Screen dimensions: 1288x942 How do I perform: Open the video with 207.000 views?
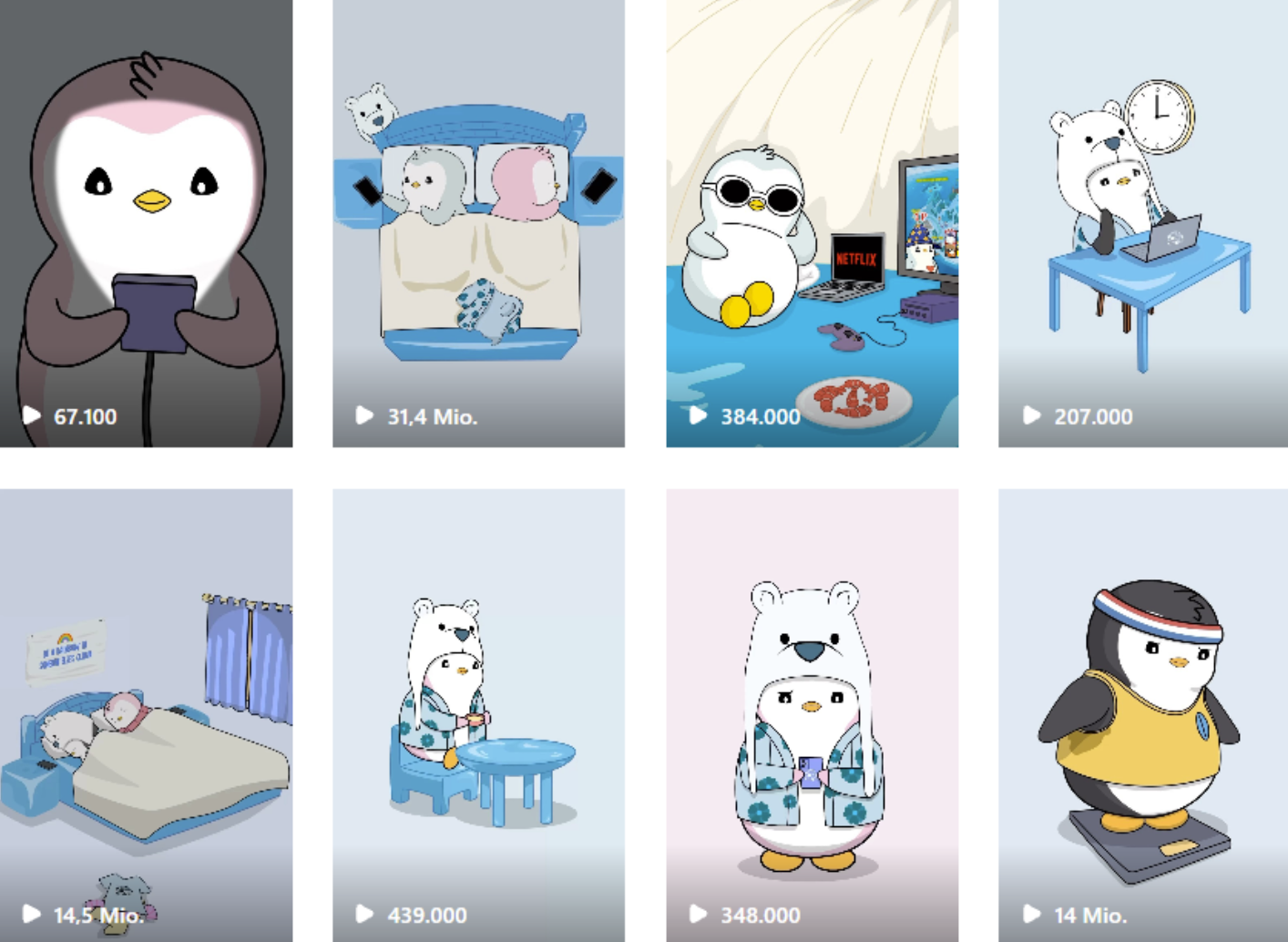1143,223
